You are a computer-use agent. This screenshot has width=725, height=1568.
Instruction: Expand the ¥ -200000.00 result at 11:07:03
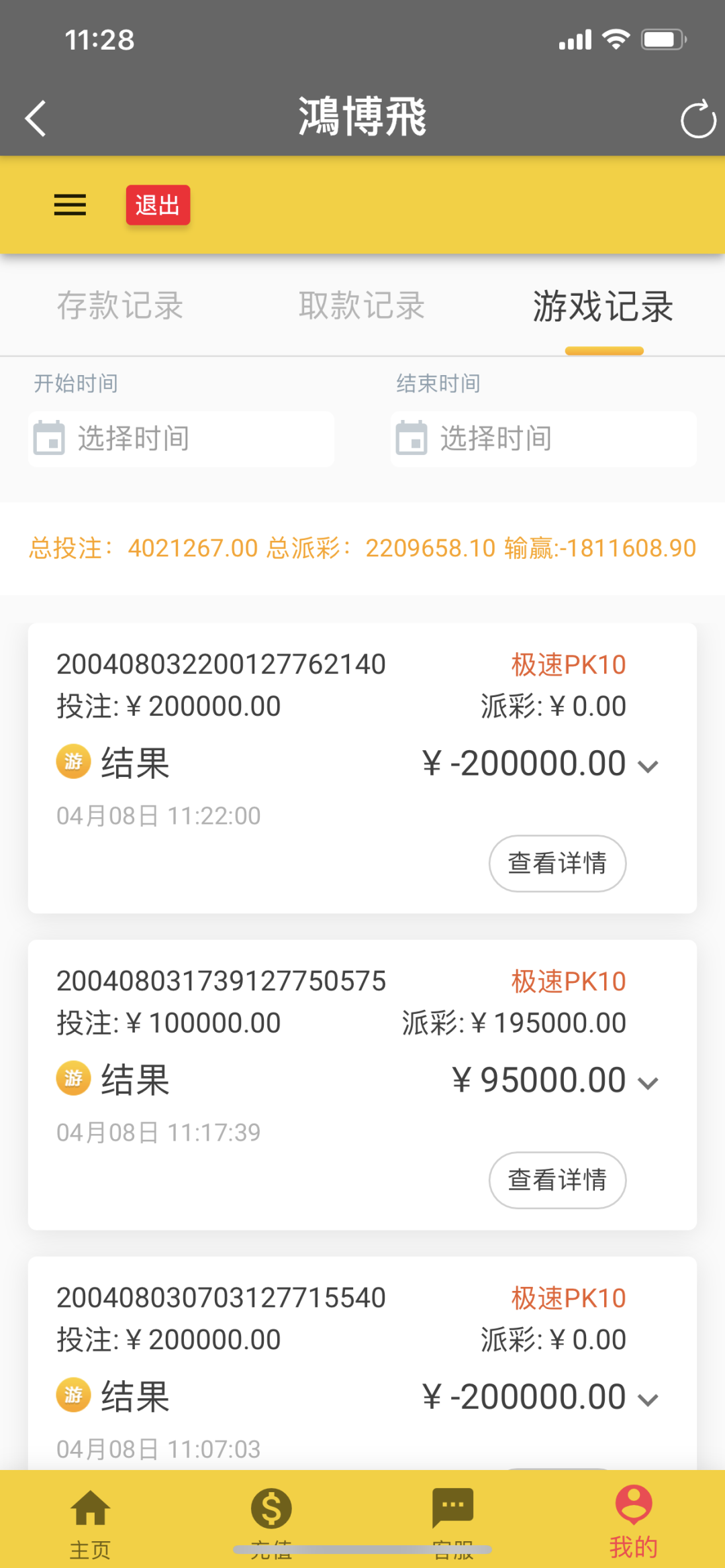tap(648, 1400)
